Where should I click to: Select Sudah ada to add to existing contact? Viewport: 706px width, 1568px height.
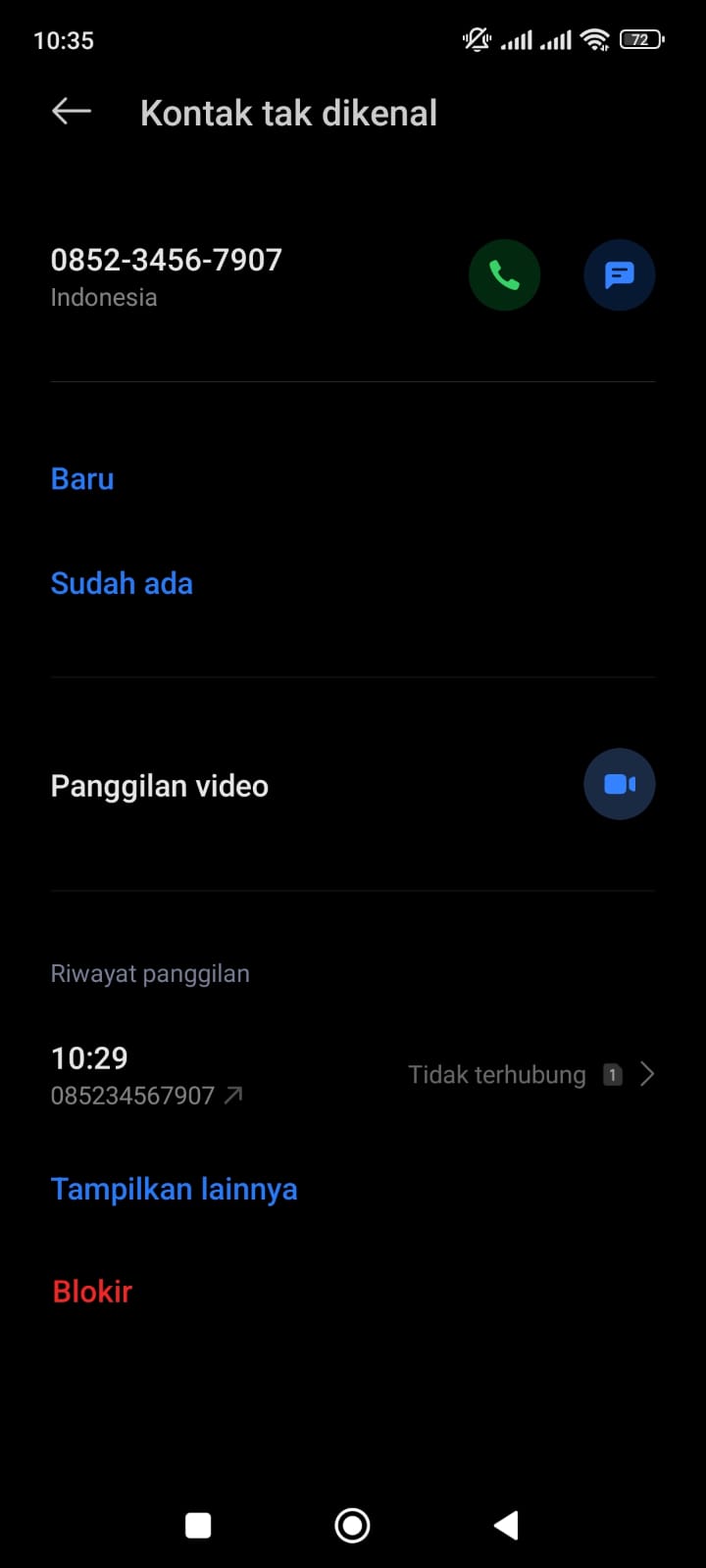point(122,583)
